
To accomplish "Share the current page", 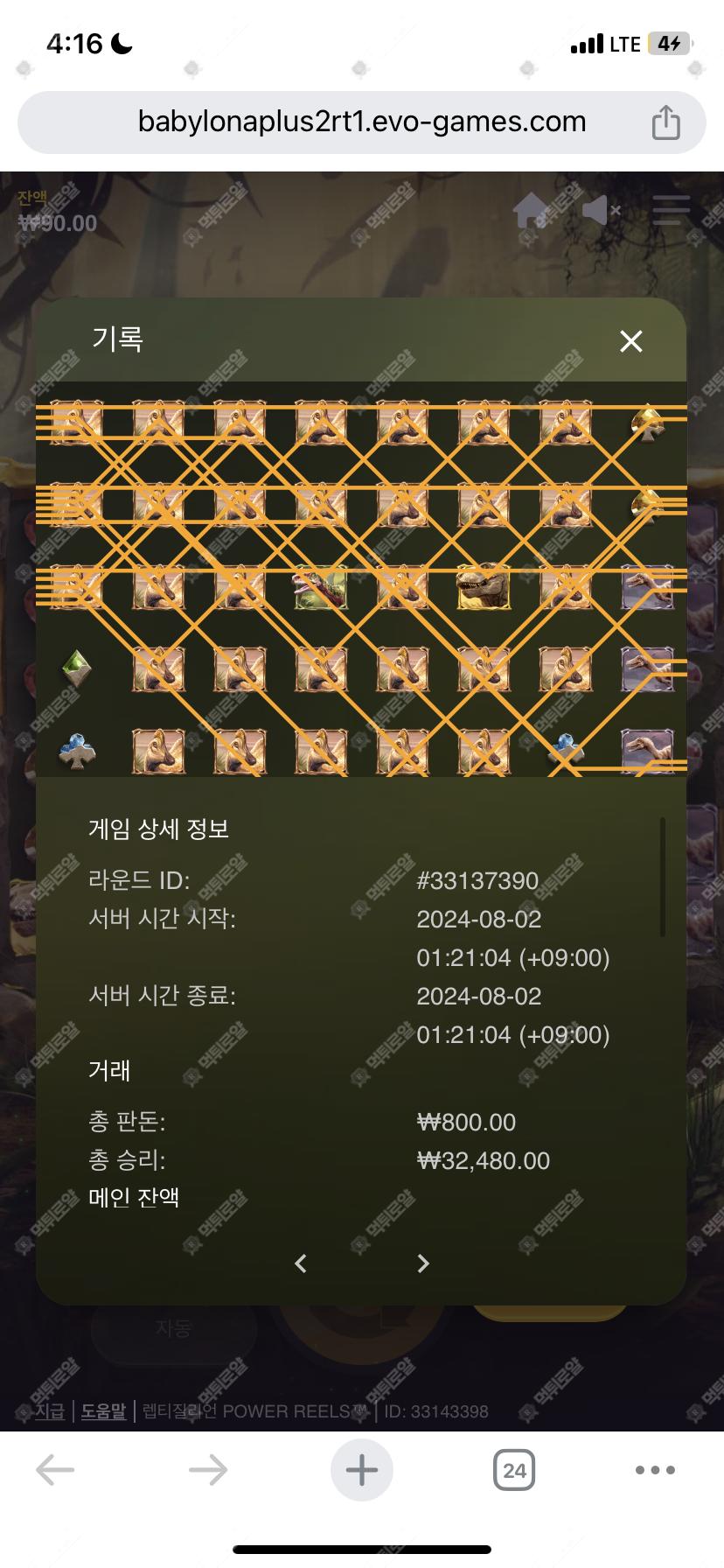I will [x=665, y=122].
